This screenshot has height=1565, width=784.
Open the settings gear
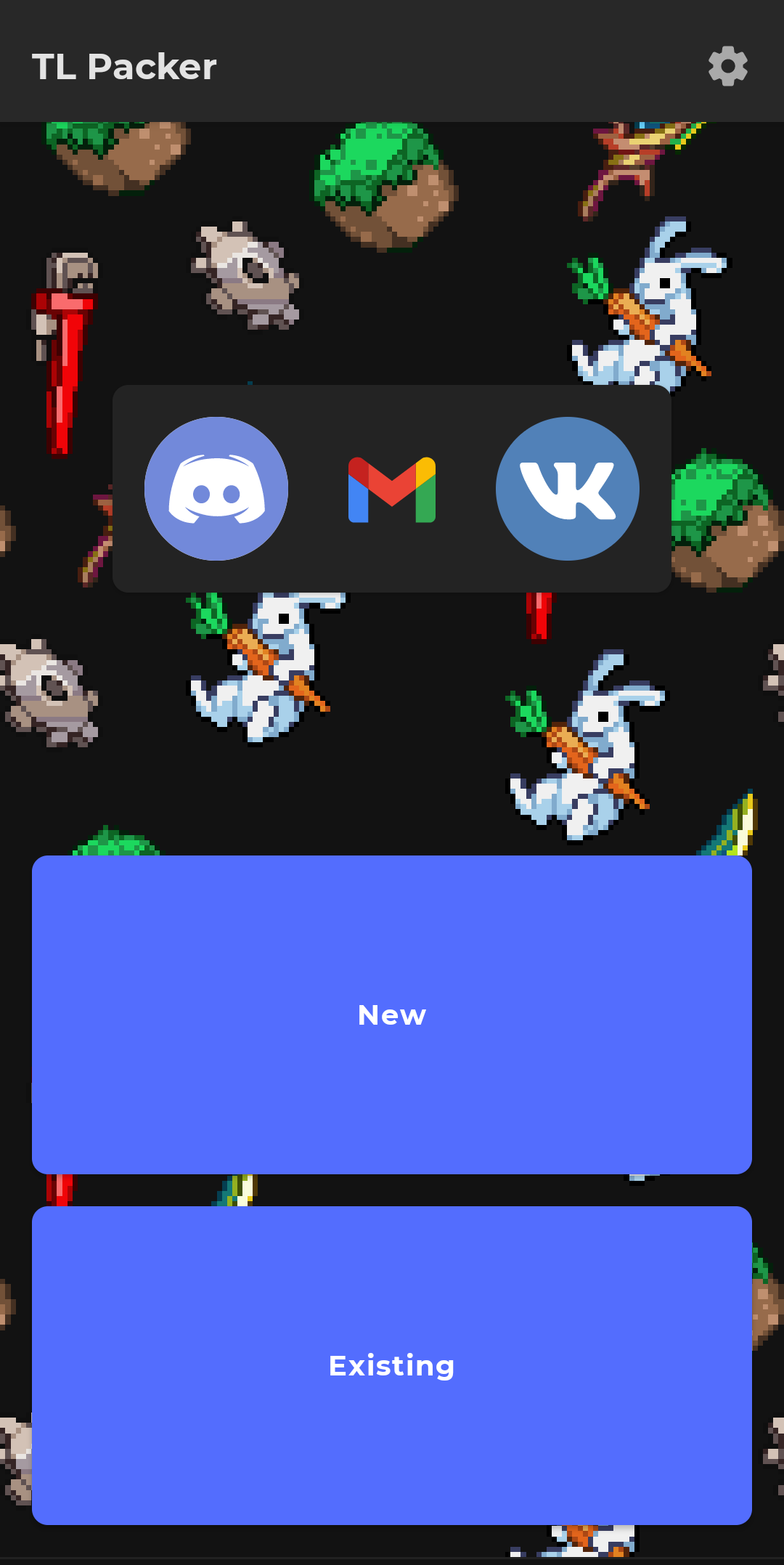tap(728, 66)
